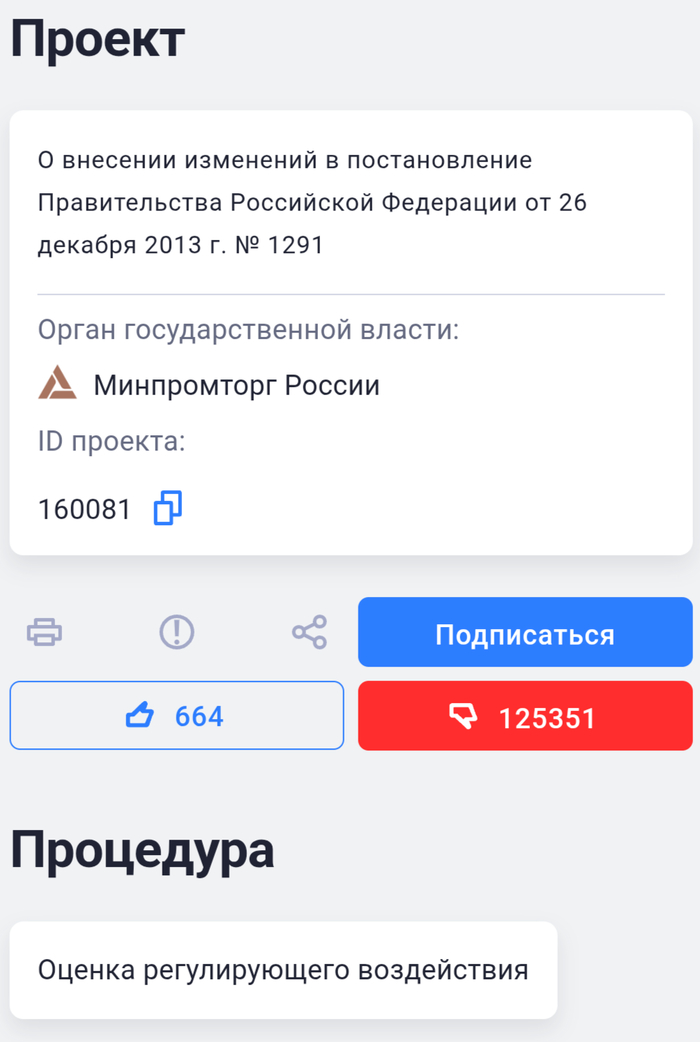Screen dimensions: 700x1042
Task: Copy the project ID 160081
Action: pyautogui.click(x=167, y=509)
